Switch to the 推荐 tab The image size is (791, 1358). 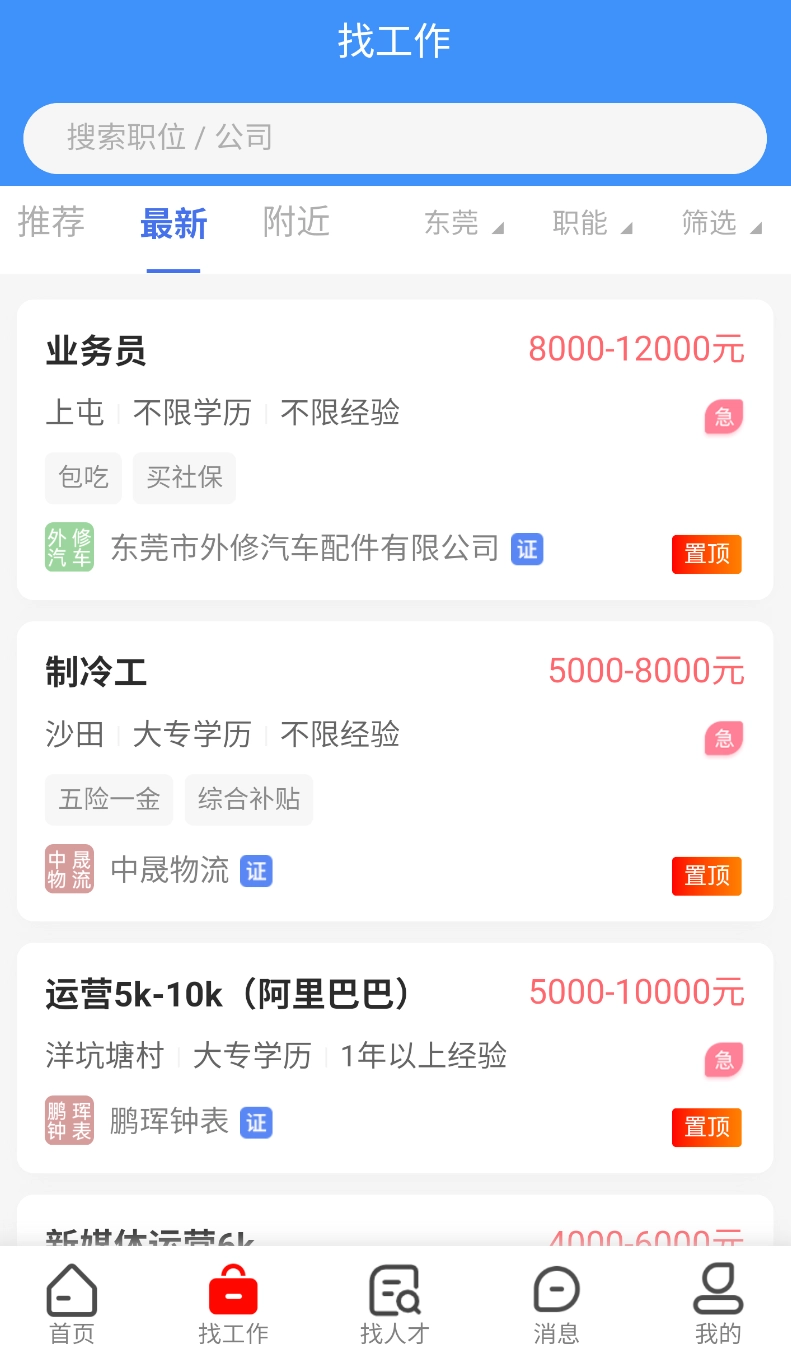click(x=51, y=223)
